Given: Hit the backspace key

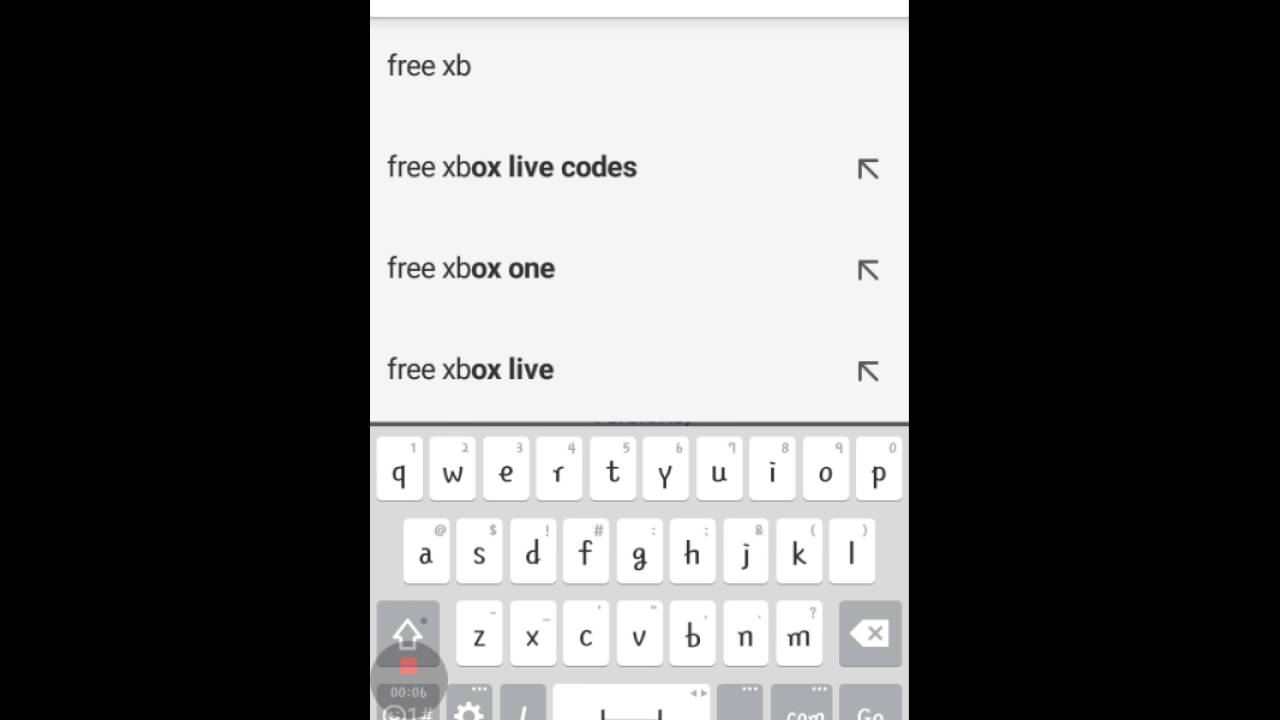Looking at the screenshot, I should [x=870, y=633].
